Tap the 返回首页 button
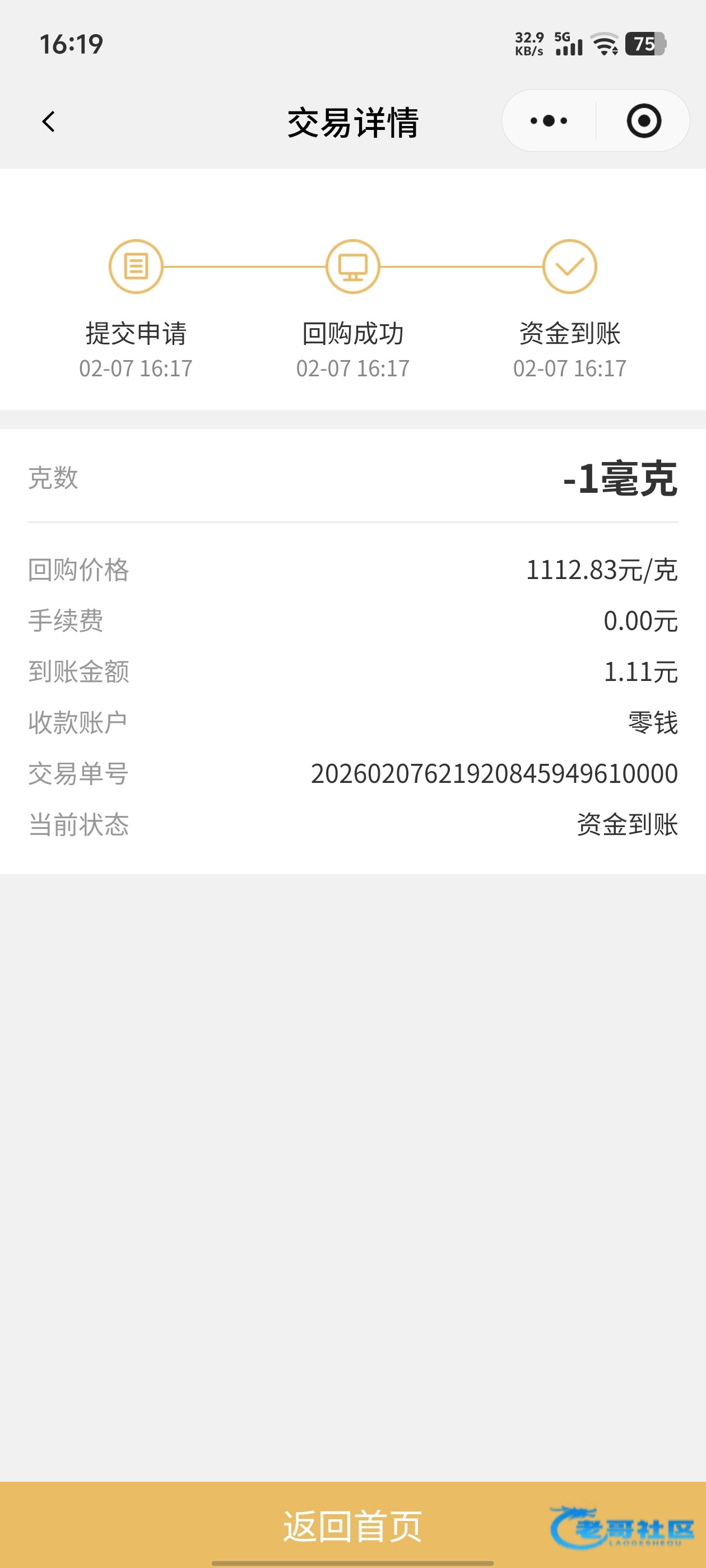706x1568 pixels. tap(352, 1525)
